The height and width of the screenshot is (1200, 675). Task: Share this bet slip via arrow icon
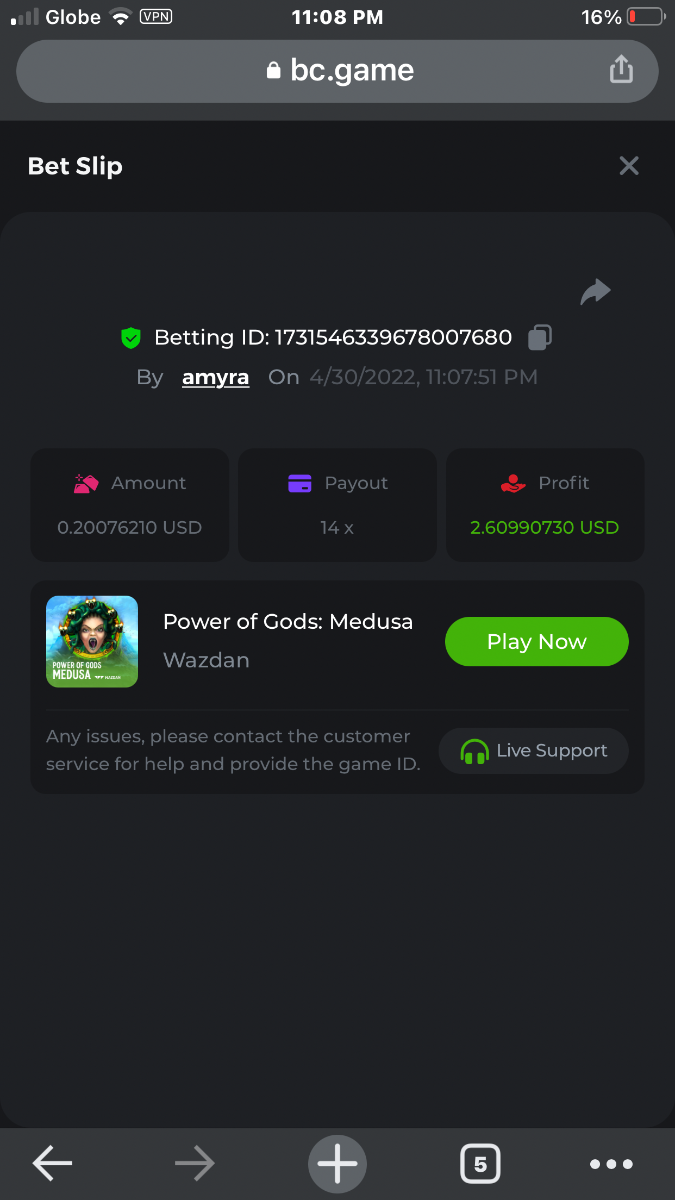click(595, 292)
